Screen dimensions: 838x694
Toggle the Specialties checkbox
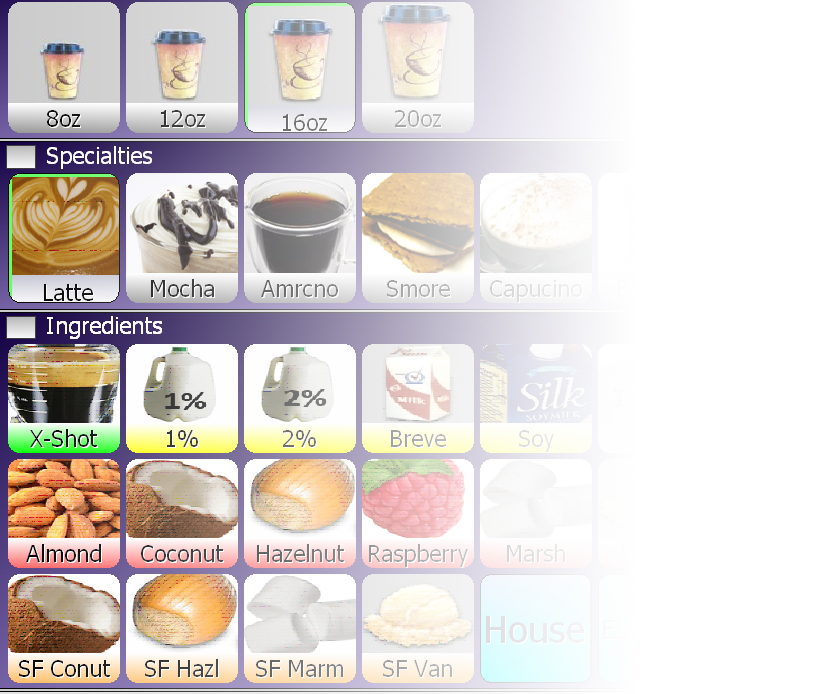point(21,157)
